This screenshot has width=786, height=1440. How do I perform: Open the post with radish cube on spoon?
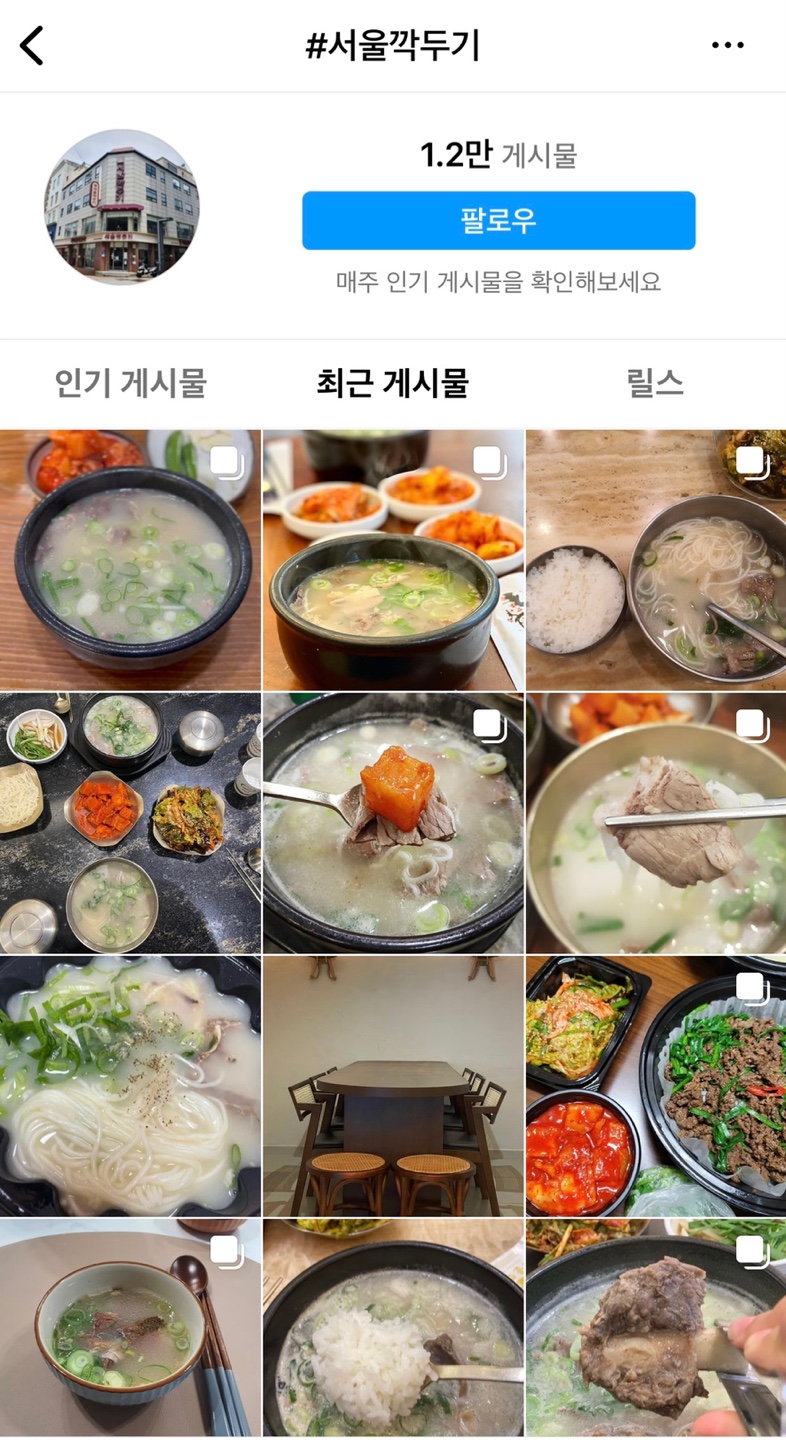pos(392,822)
